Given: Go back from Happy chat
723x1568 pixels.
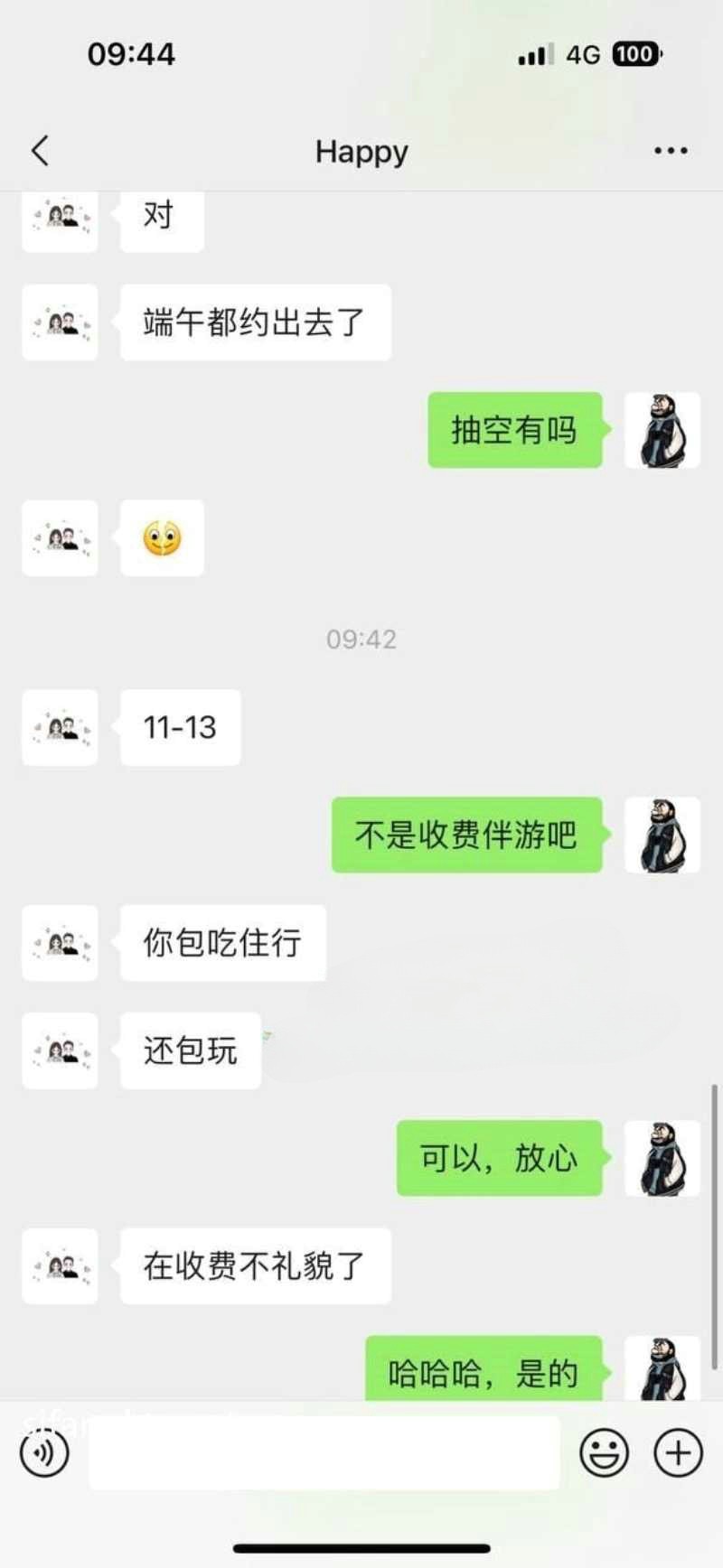Looking at the screenshot, I should (40, 151).
